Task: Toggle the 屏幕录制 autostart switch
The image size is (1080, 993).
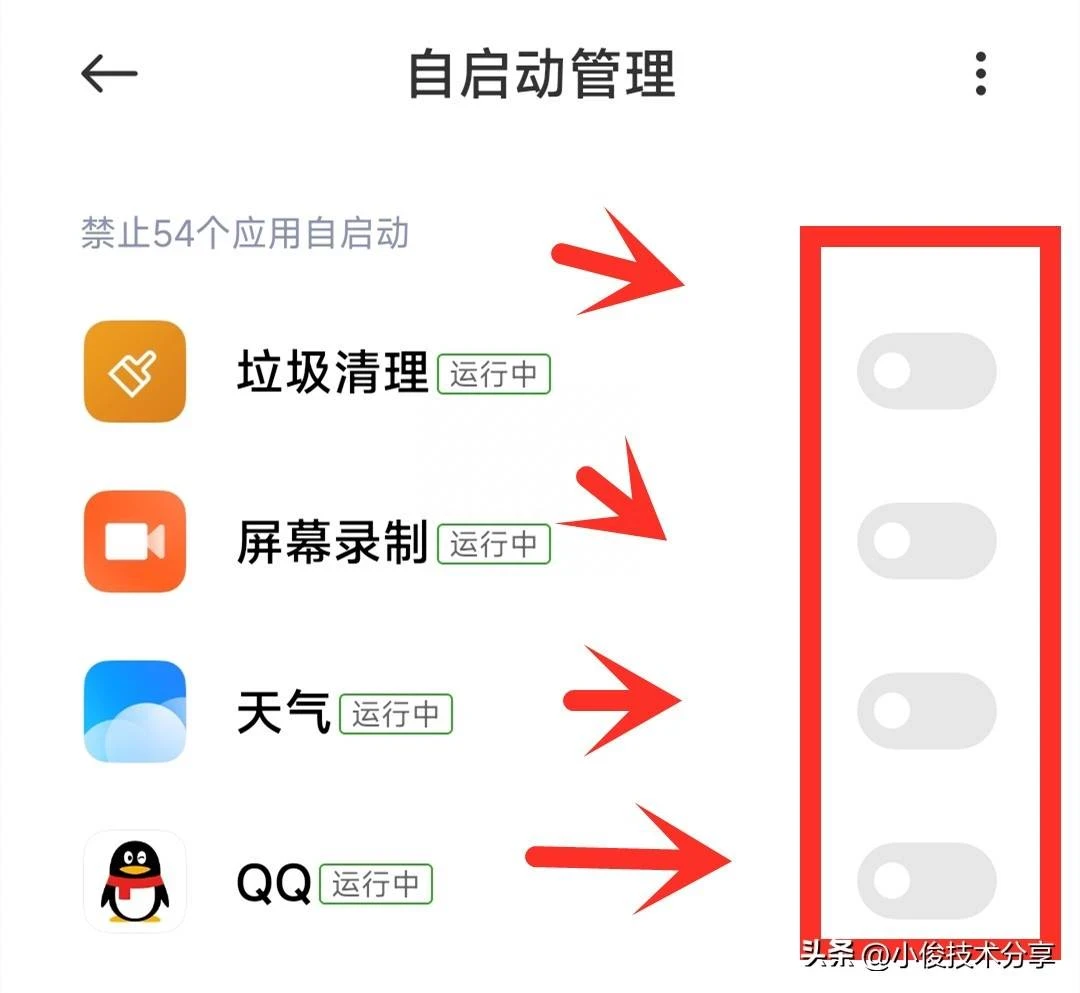Action: point(926,542)
